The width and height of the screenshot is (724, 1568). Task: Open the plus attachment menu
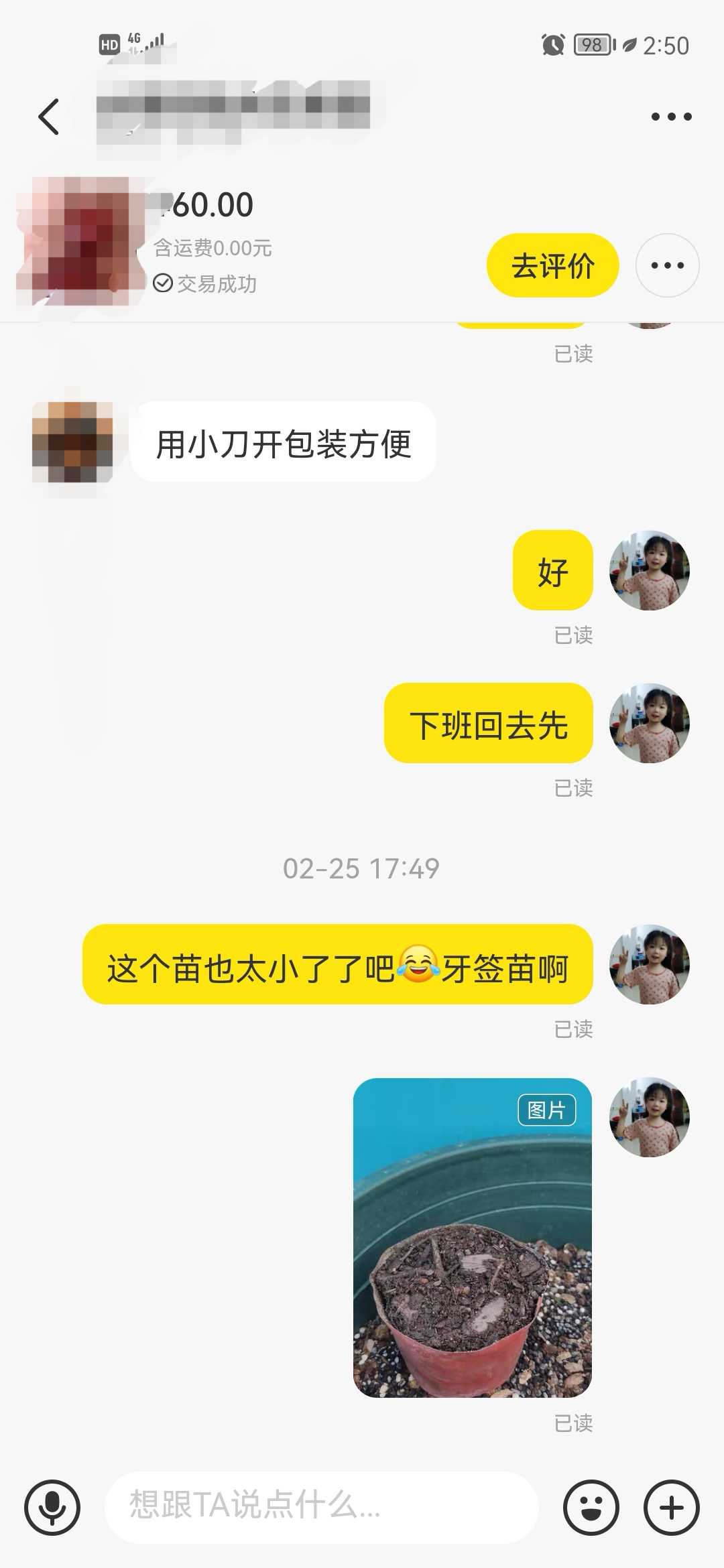671,1508
